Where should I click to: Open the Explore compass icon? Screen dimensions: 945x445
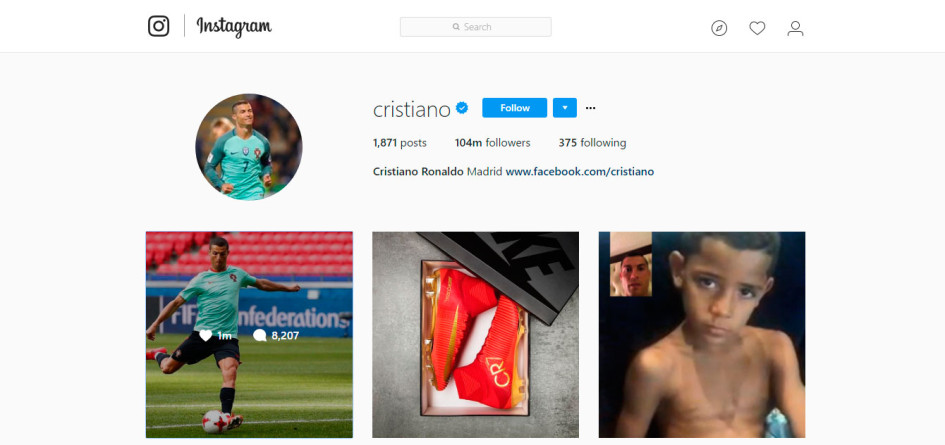click(719, 28)
